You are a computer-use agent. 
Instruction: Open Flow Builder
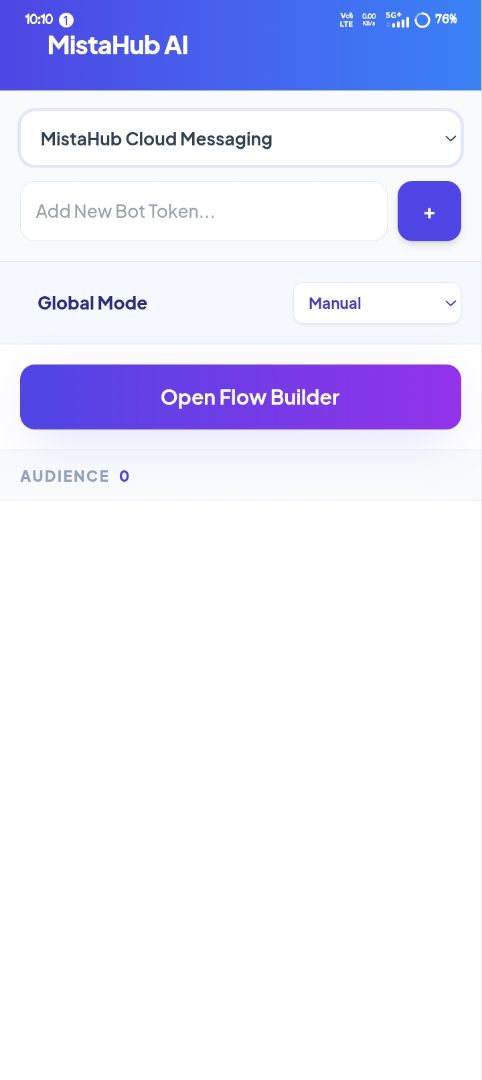(240, 397)
